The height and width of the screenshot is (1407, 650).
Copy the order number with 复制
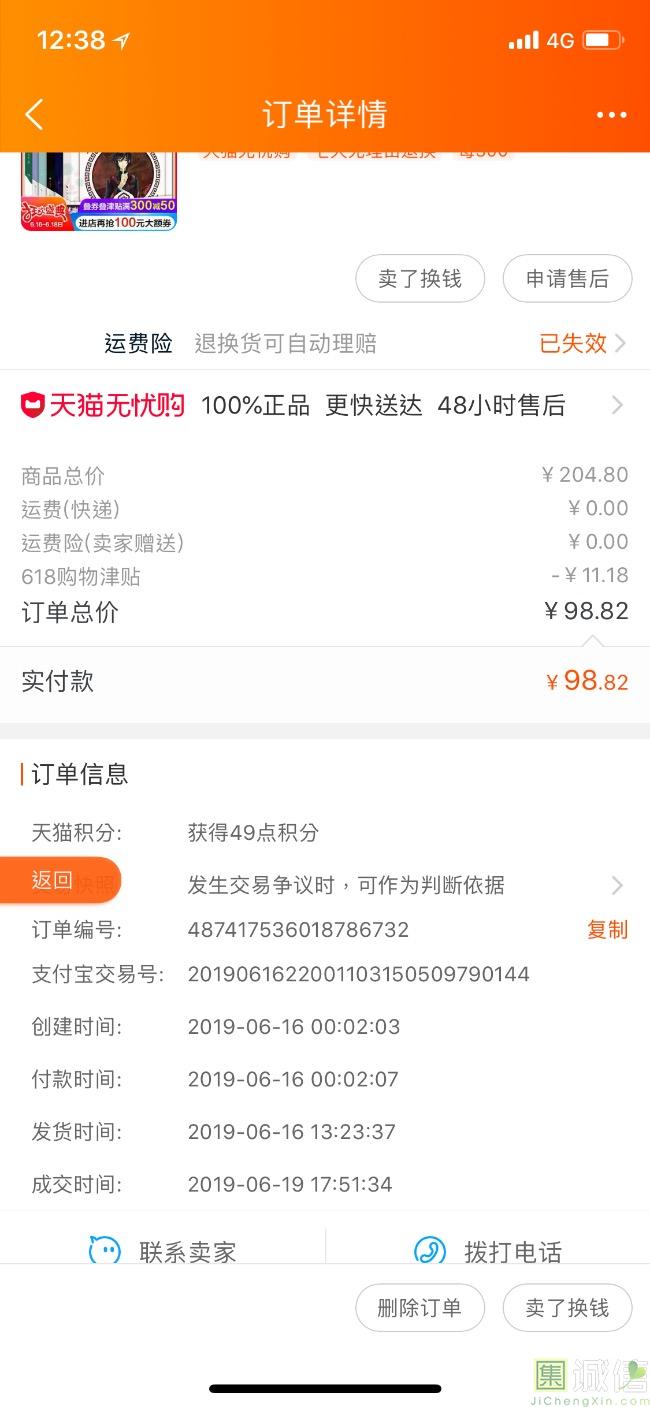607,930
